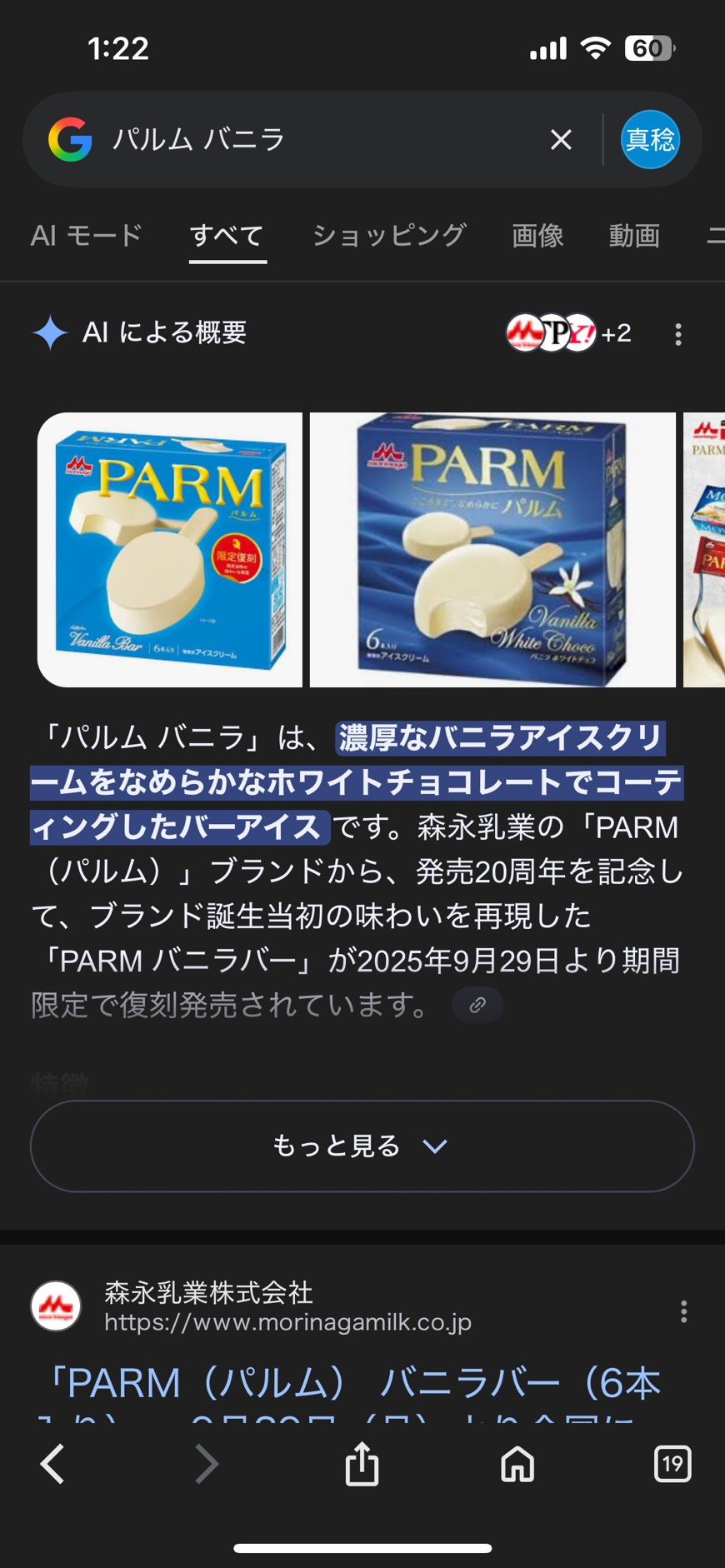Open AI overview source icons +2
This screenshot has width=725, height=1568.
(x=569, y=333)
